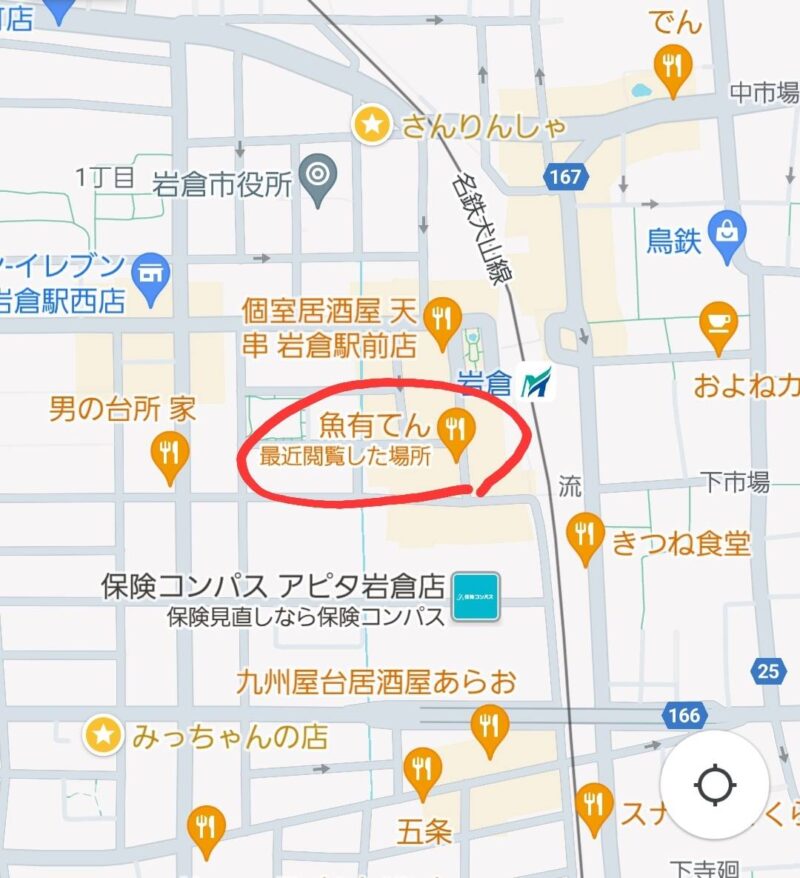Tap the 九州屋台居酒屋あらお restaurant pin
The height and width of the screenshot is (878, 800).
[488, 726]
